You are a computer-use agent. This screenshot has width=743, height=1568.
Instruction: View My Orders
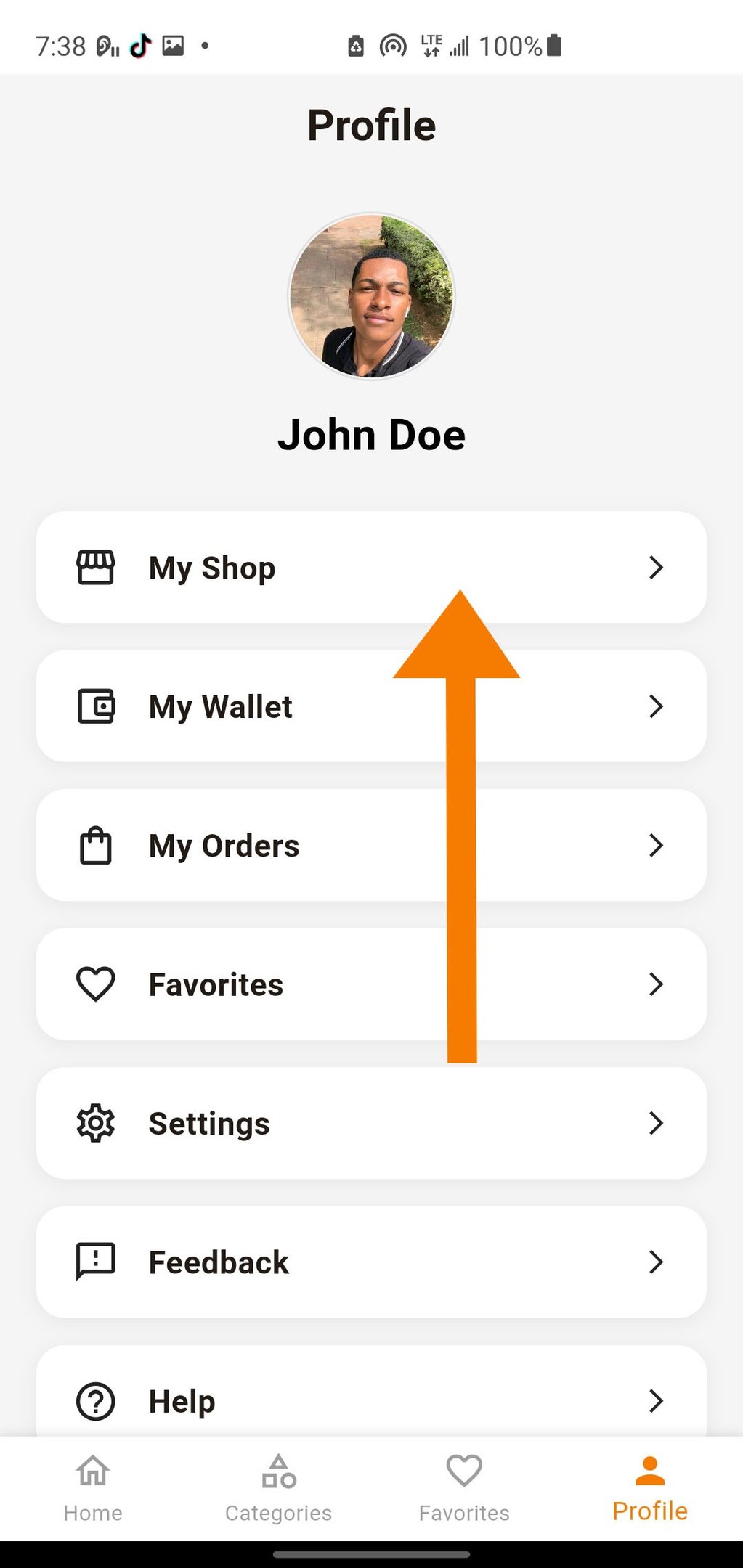point(370,846)
